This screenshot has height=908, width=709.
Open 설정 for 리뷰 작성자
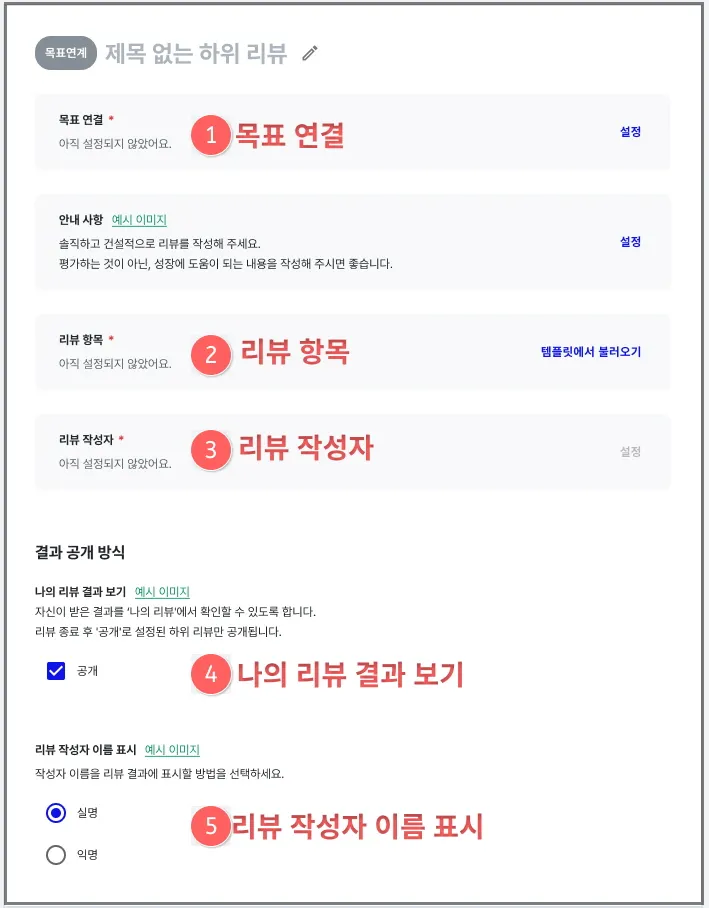coord(630,452)
